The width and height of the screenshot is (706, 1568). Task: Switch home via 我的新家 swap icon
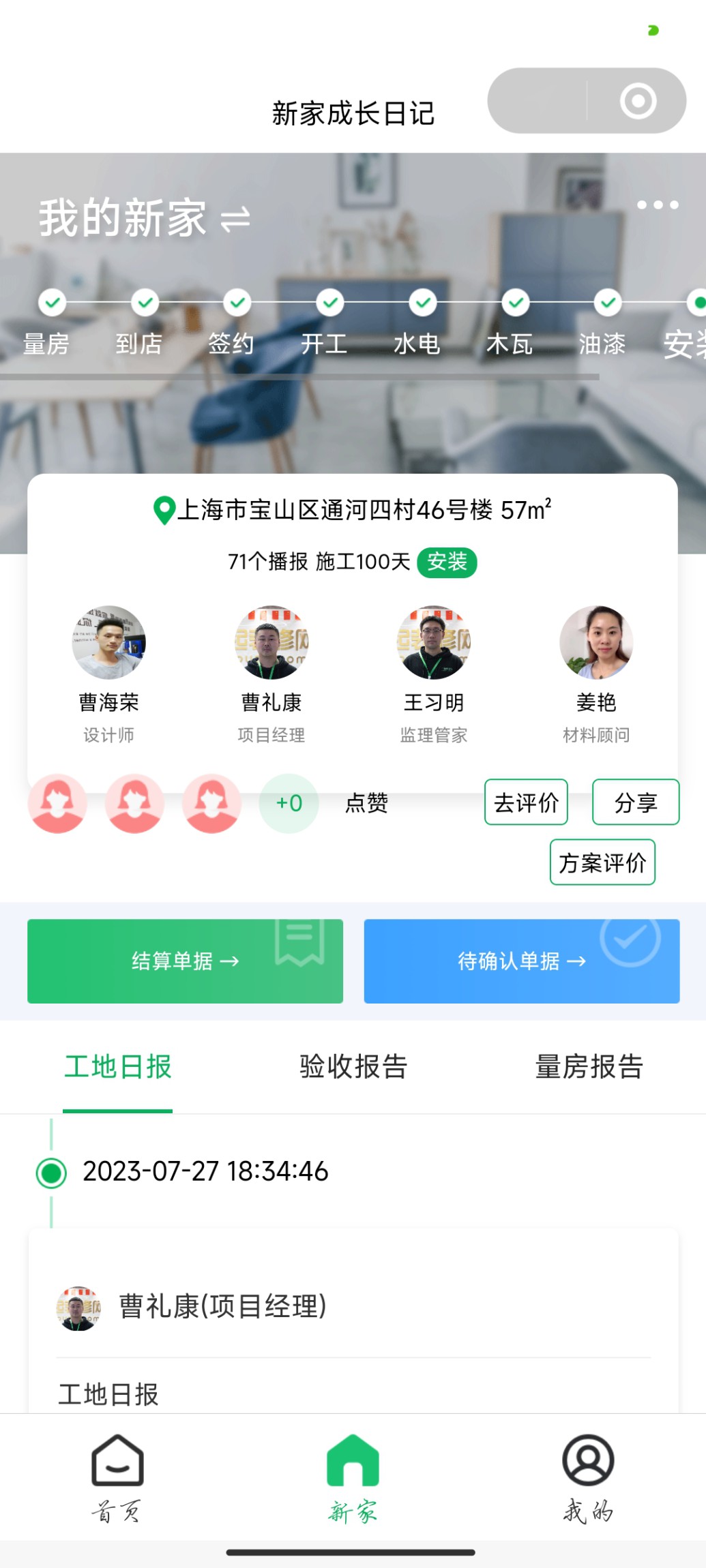click(236, 220)
